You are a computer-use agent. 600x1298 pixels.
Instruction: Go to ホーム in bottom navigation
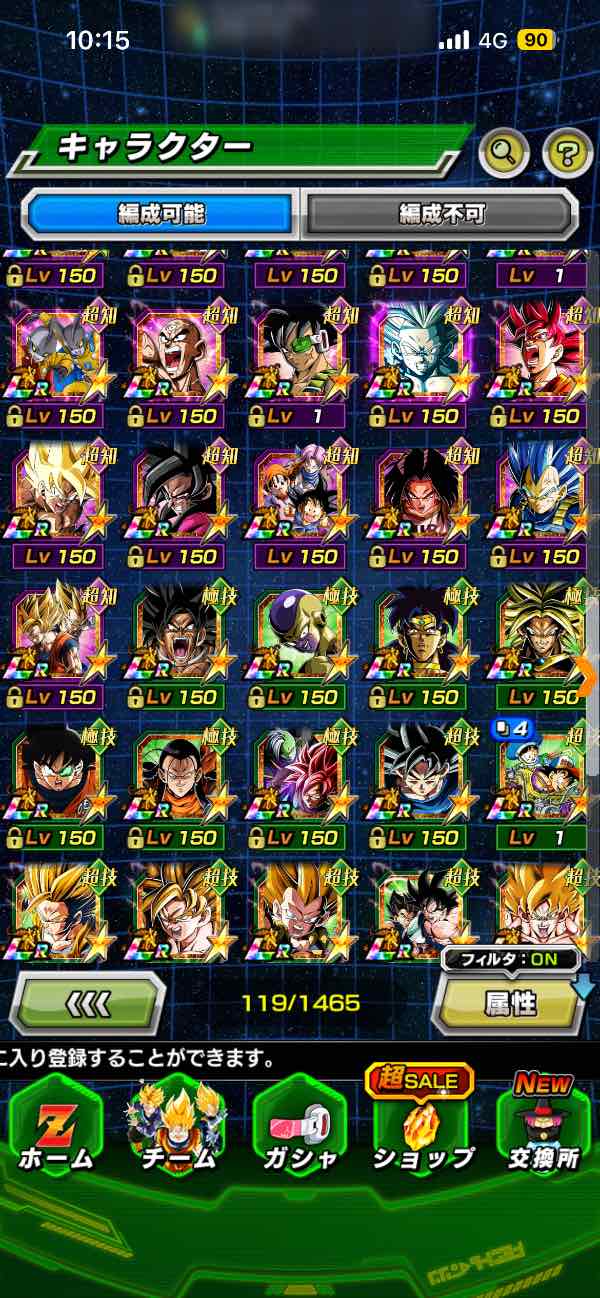point(56,1124)
